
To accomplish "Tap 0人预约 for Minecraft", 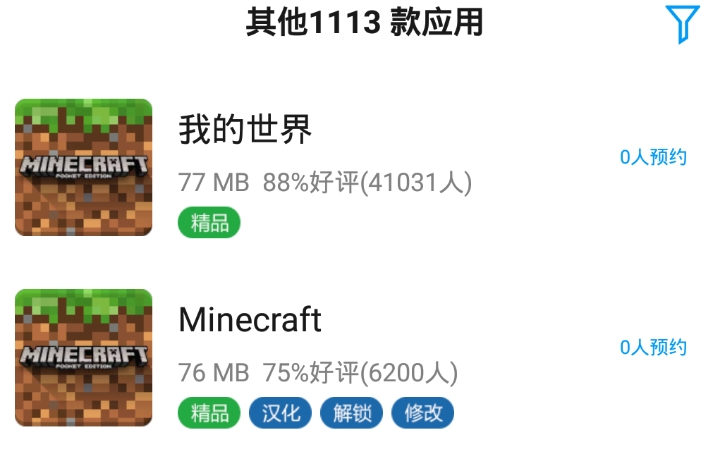I will pos(653,347).
